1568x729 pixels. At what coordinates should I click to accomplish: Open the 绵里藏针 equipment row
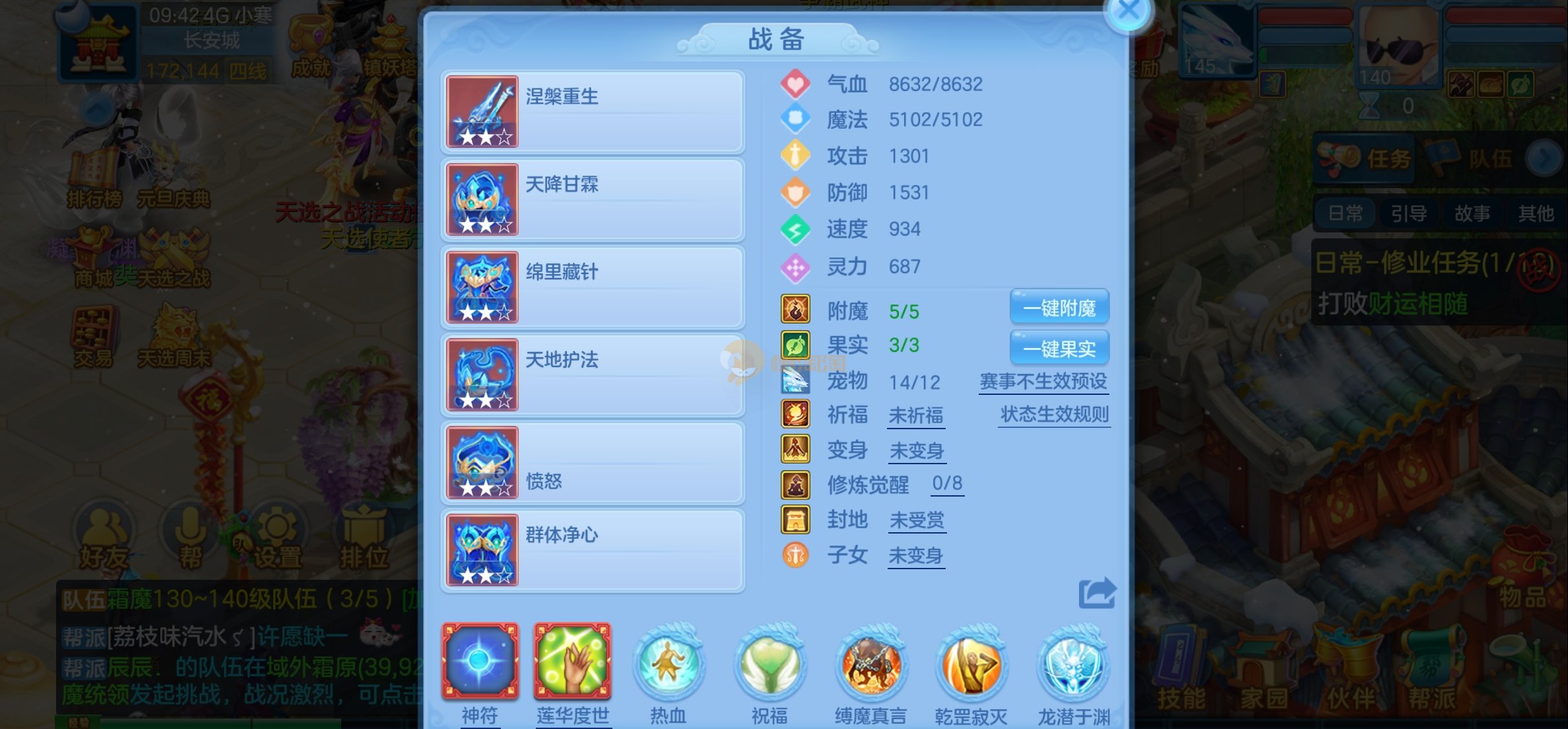point(593,287)
